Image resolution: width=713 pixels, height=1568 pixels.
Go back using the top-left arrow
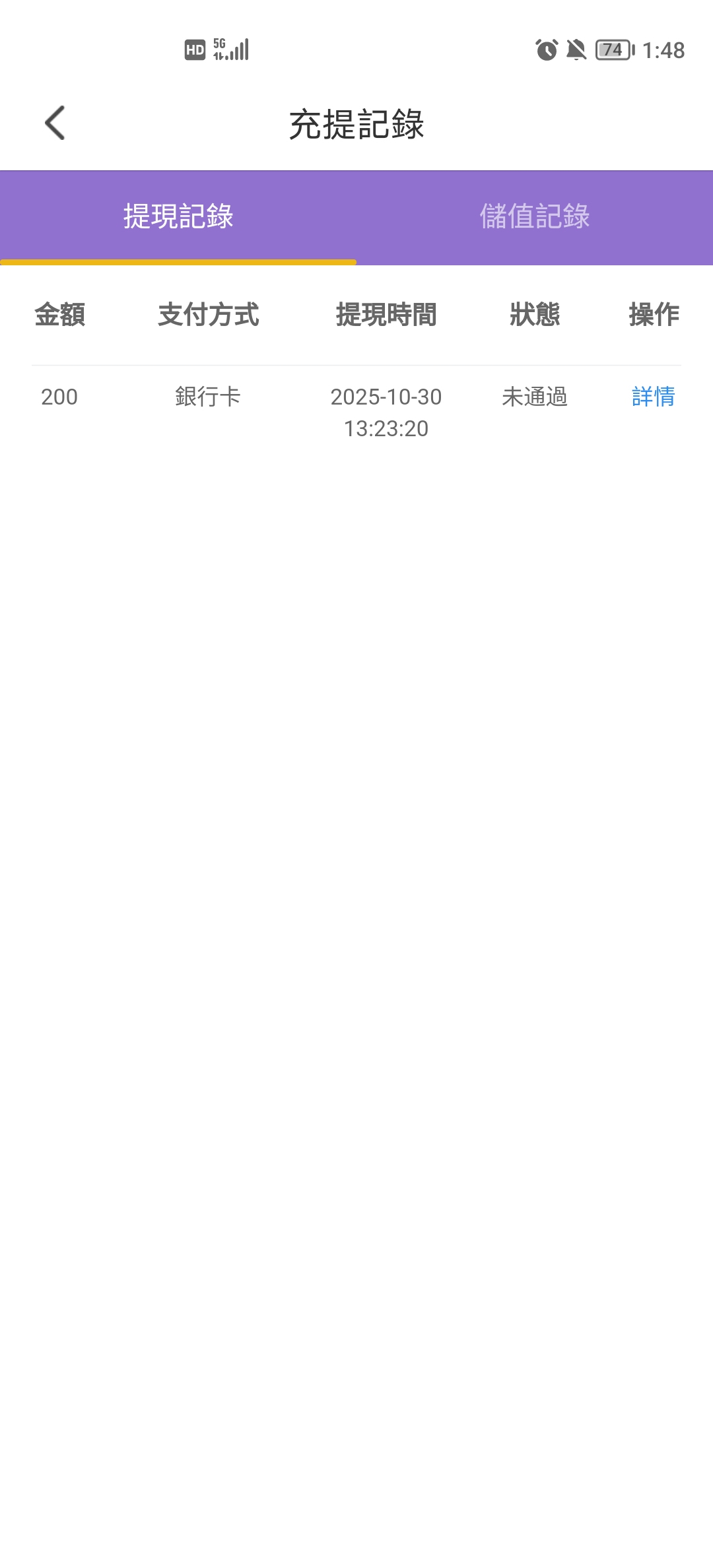point(55,123)
